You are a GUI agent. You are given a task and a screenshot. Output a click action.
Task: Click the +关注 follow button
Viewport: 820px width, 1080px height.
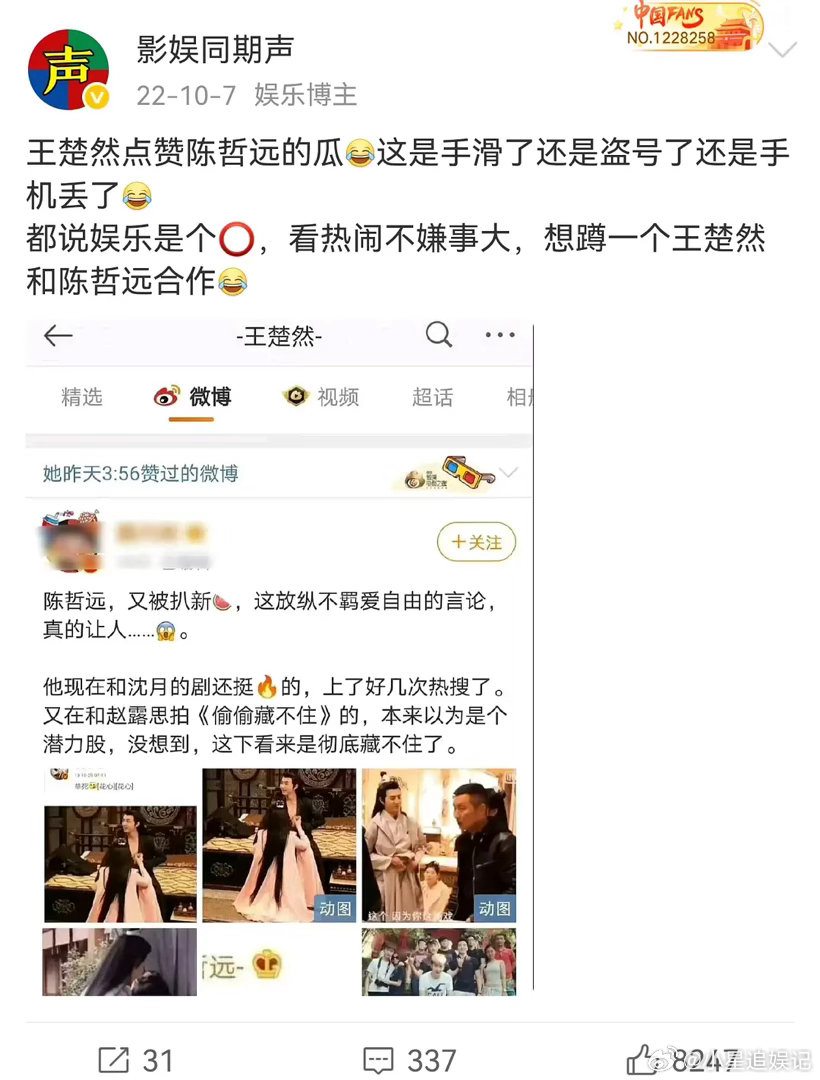[477, 540]
